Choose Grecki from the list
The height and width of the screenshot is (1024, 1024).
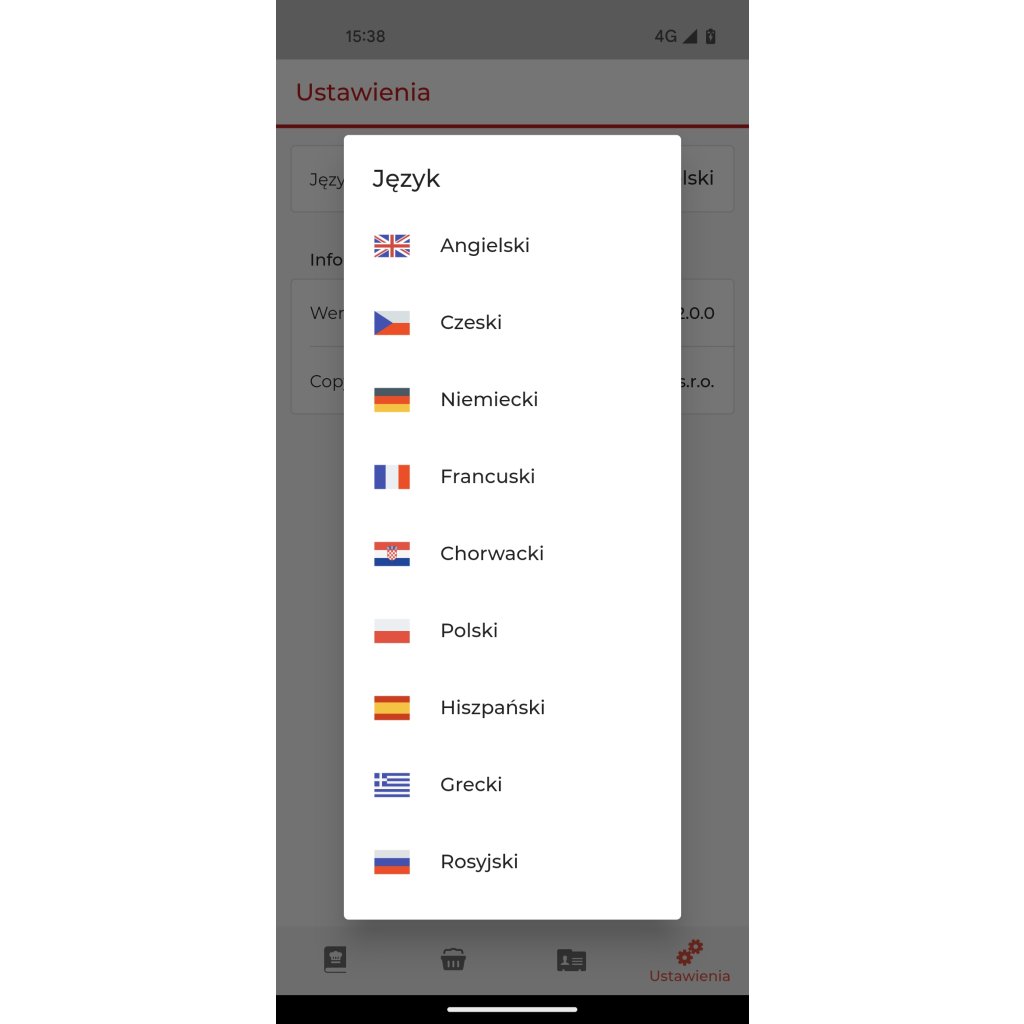(x=512, y=785)
